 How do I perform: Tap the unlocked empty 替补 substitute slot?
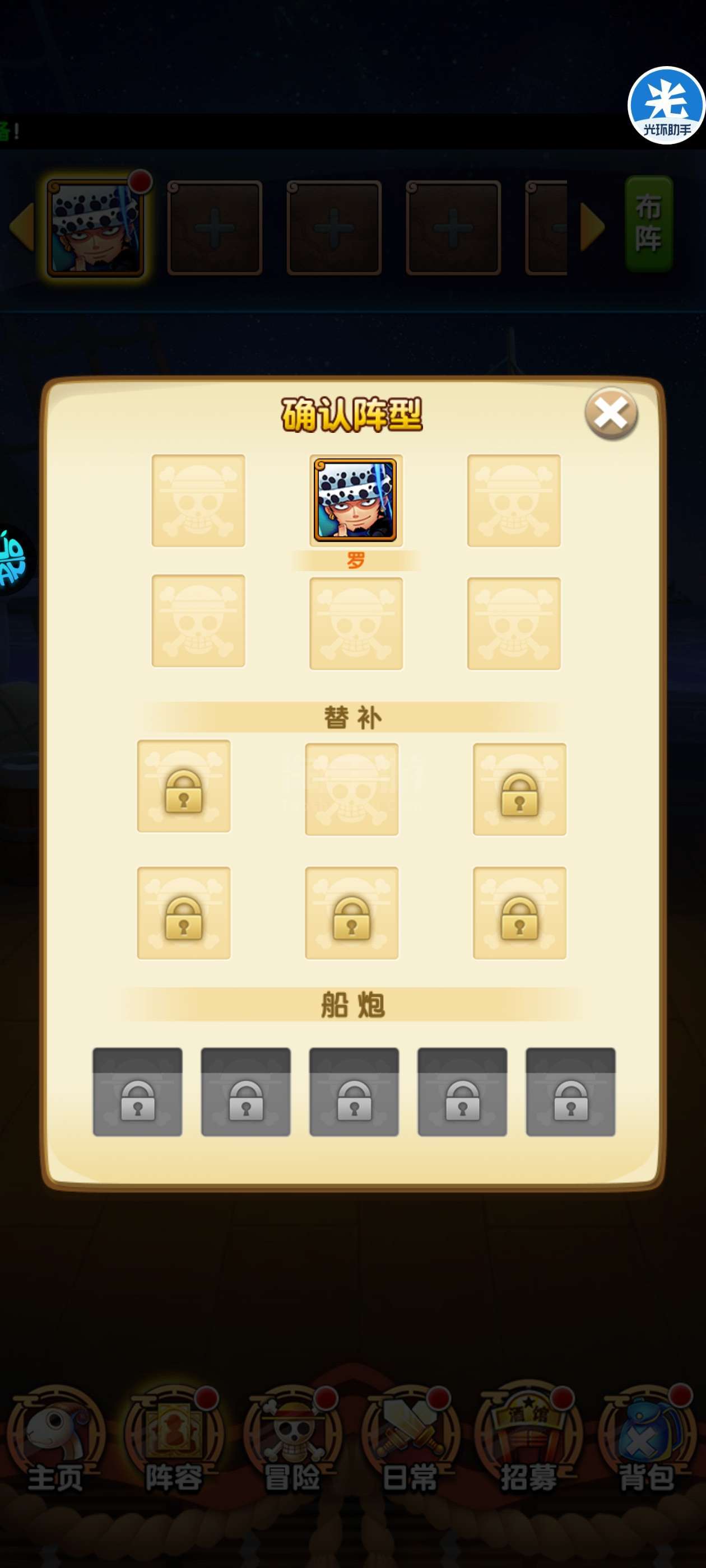pyautogui.click(x=351, y=789)
